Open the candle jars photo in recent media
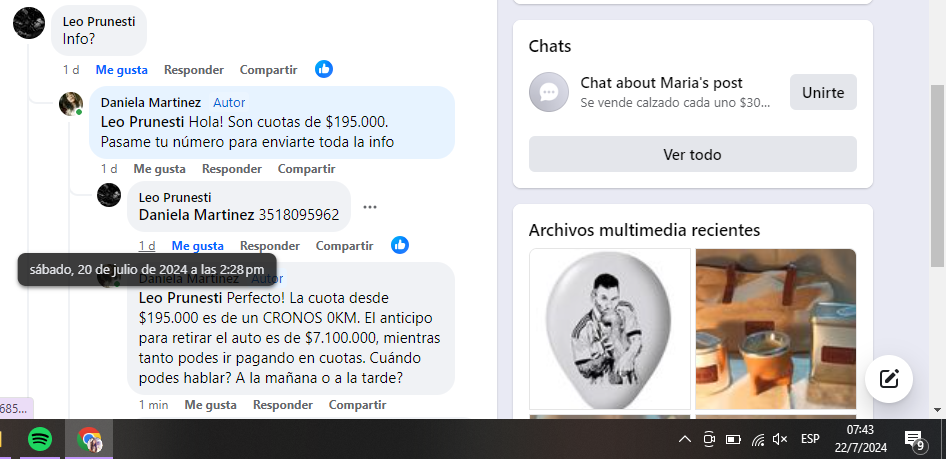Screen dimensions: 946x459 (775, 328)
